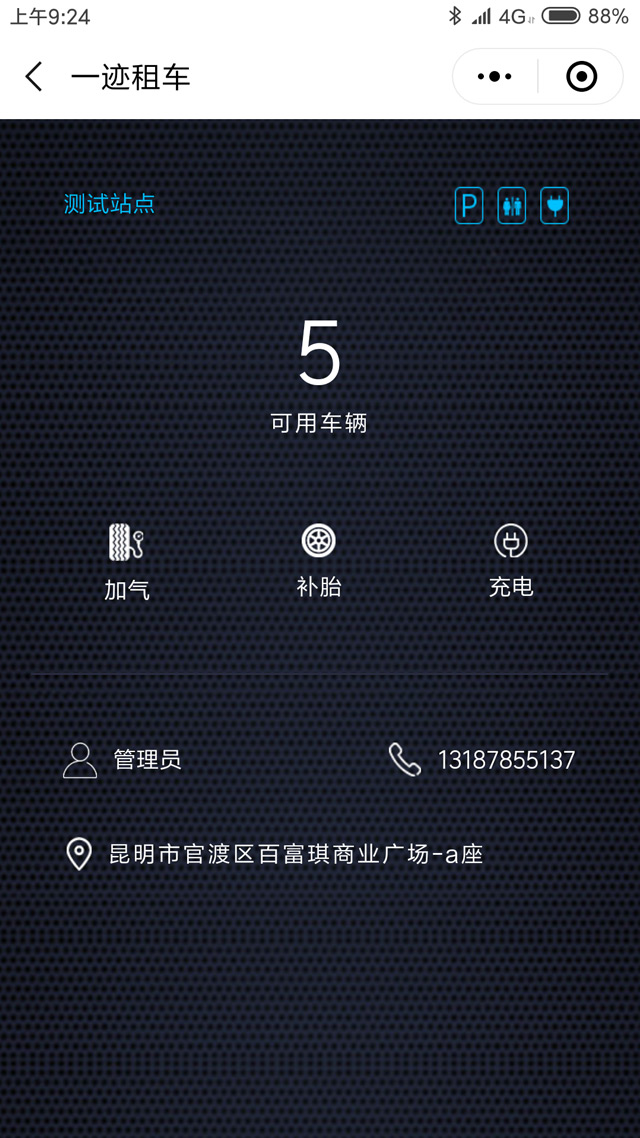Open the mini program's three-dot menu
640x1138 pixels.
495,77
